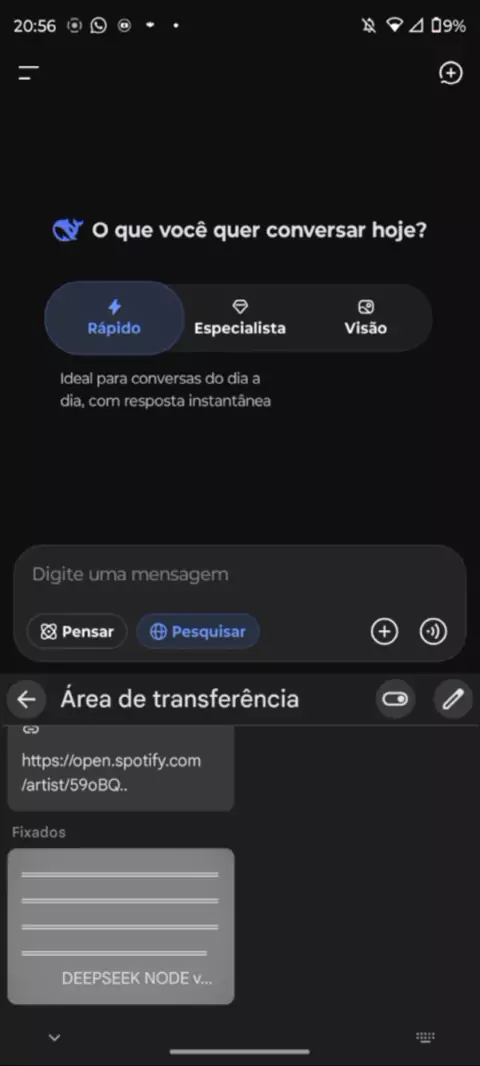
Task: Switch to Visão mode
Action: tap(366, 317)
